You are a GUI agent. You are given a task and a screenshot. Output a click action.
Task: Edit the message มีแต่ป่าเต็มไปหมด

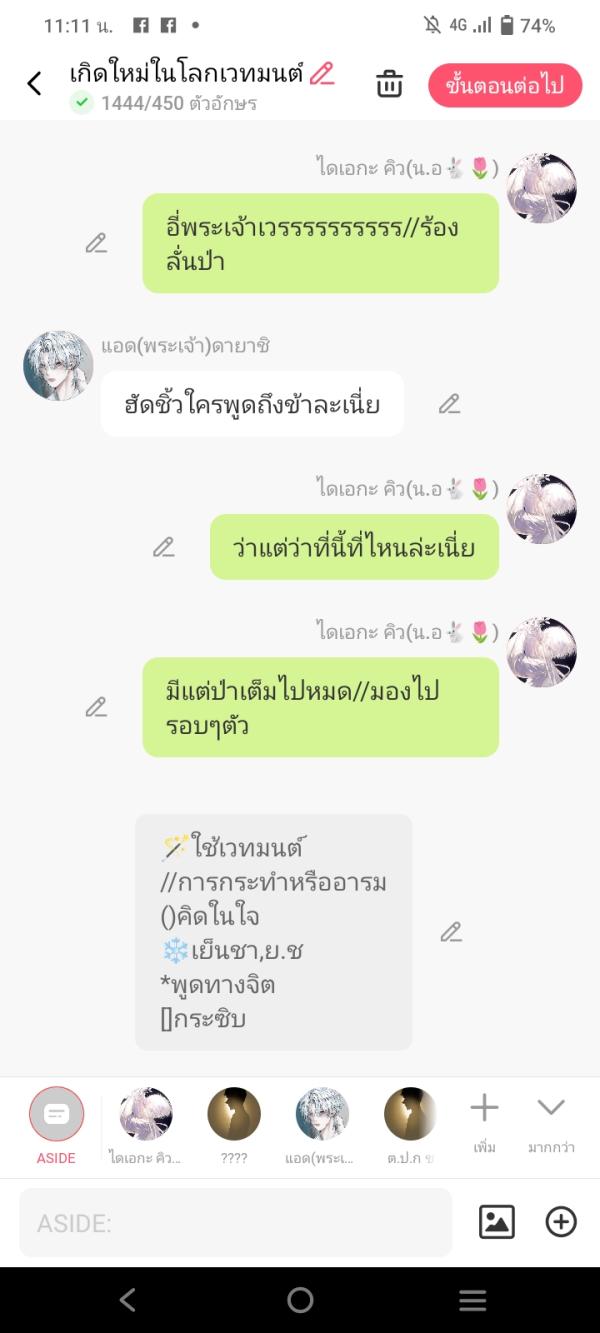coord(96,707)
